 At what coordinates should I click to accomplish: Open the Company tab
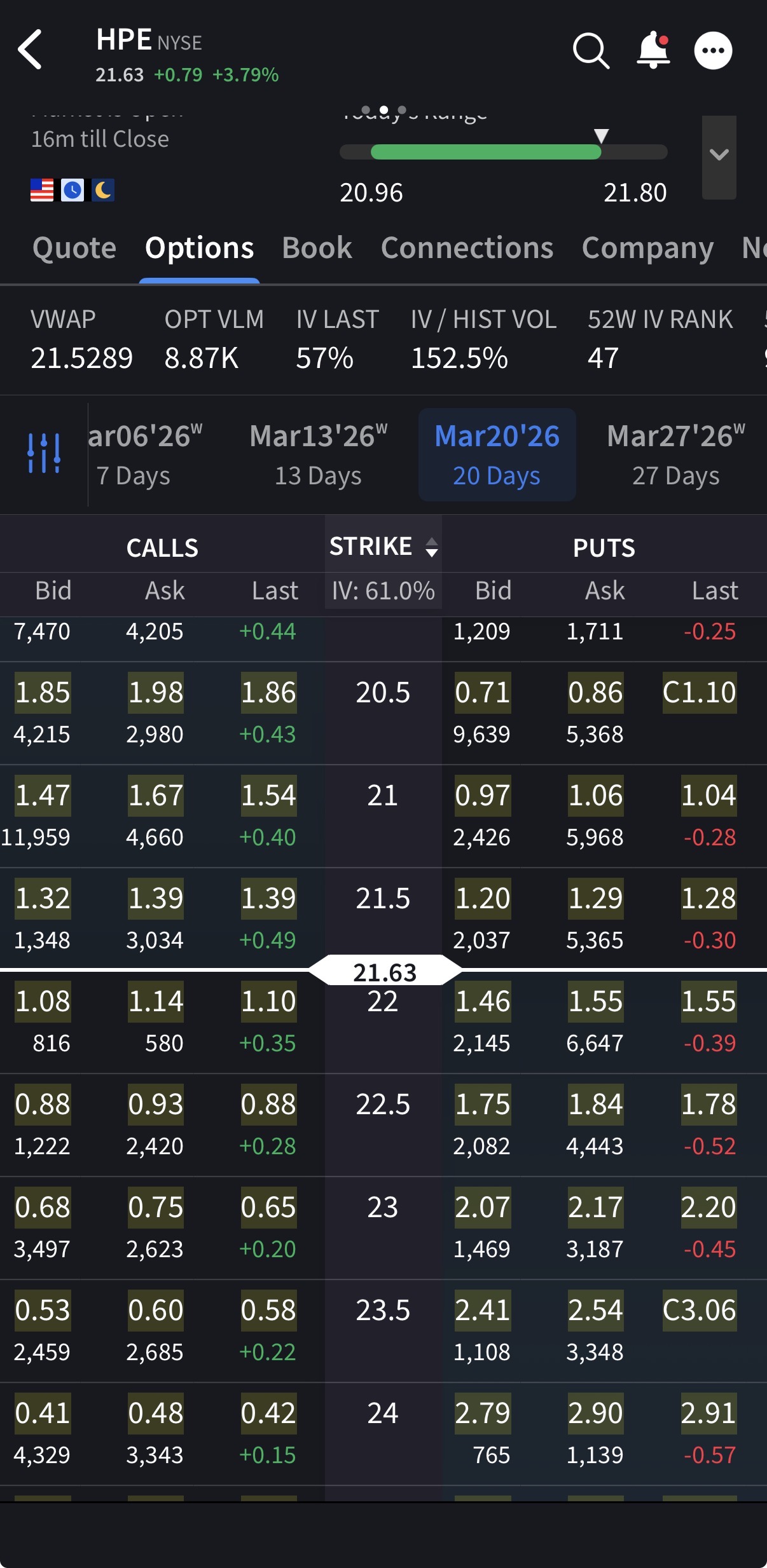point(647,248)
